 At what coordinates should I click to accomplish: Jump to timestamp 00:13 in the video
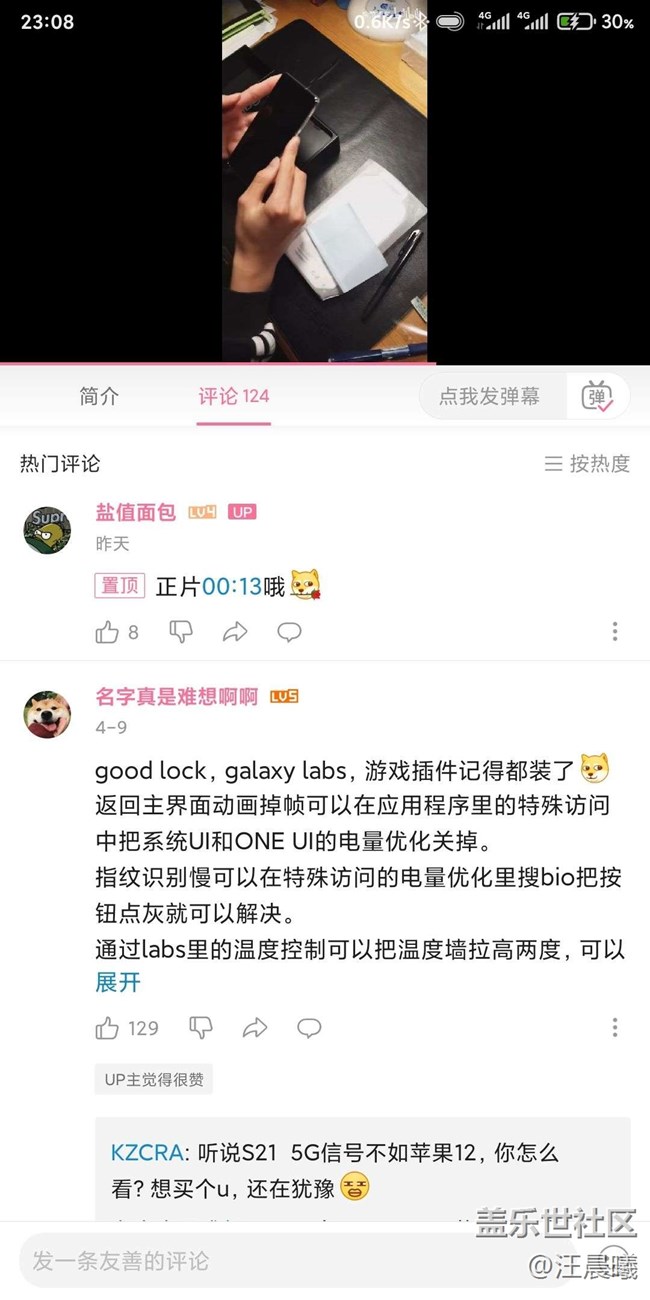pos(231,586)
